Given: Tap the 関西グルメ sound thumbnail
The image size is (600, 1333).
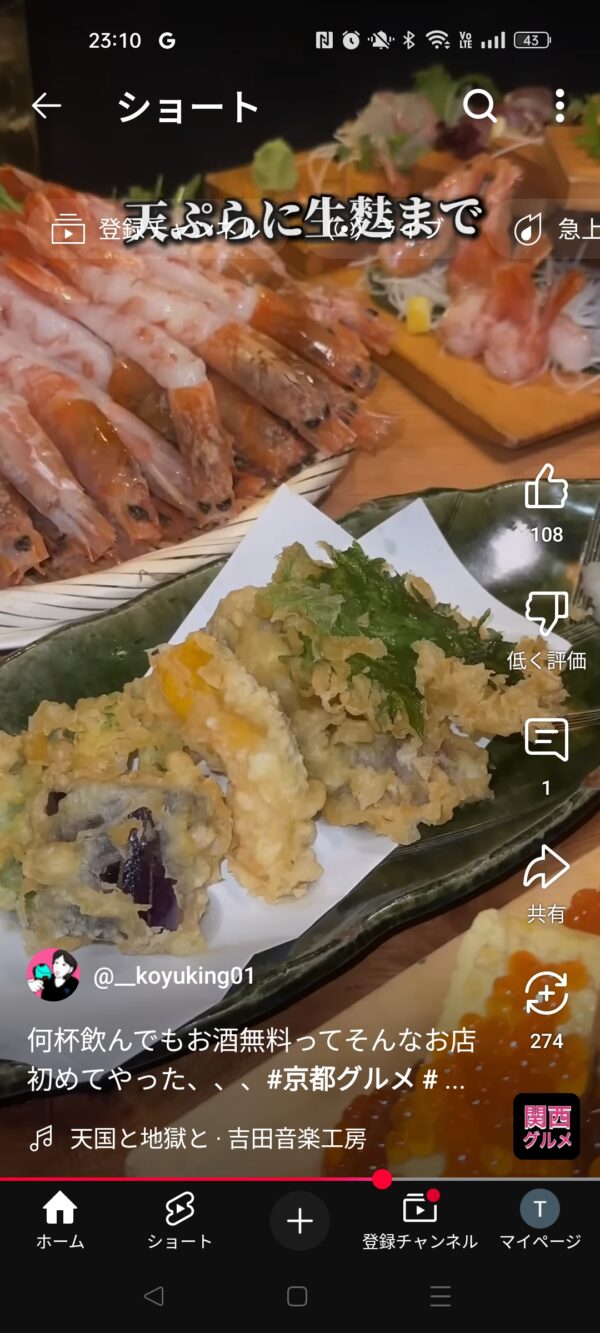Looking at the screenshot, I should tap(546, 1127).
